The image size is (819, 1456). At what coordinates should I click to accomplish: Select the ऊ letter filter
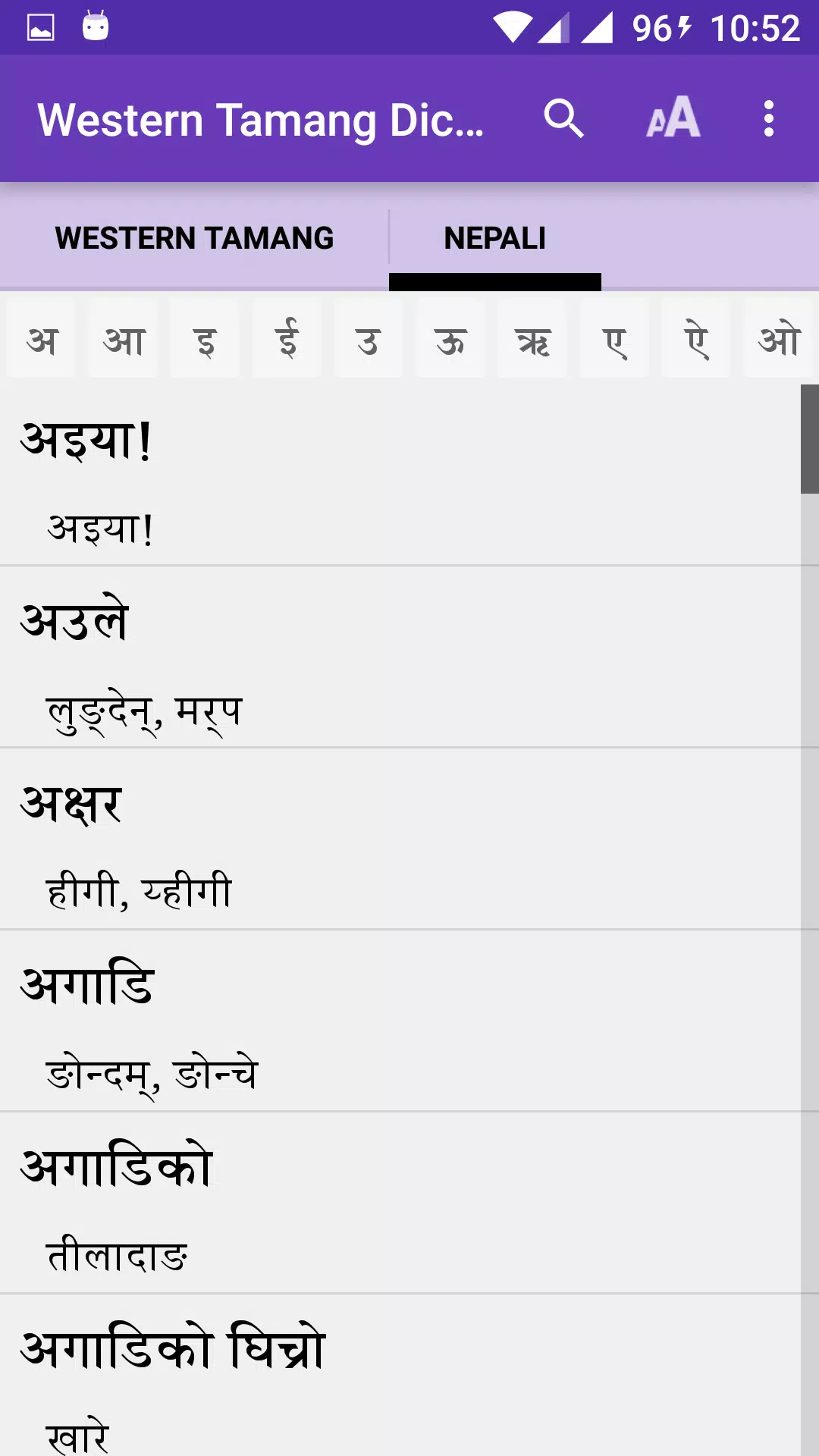[450, 339]
